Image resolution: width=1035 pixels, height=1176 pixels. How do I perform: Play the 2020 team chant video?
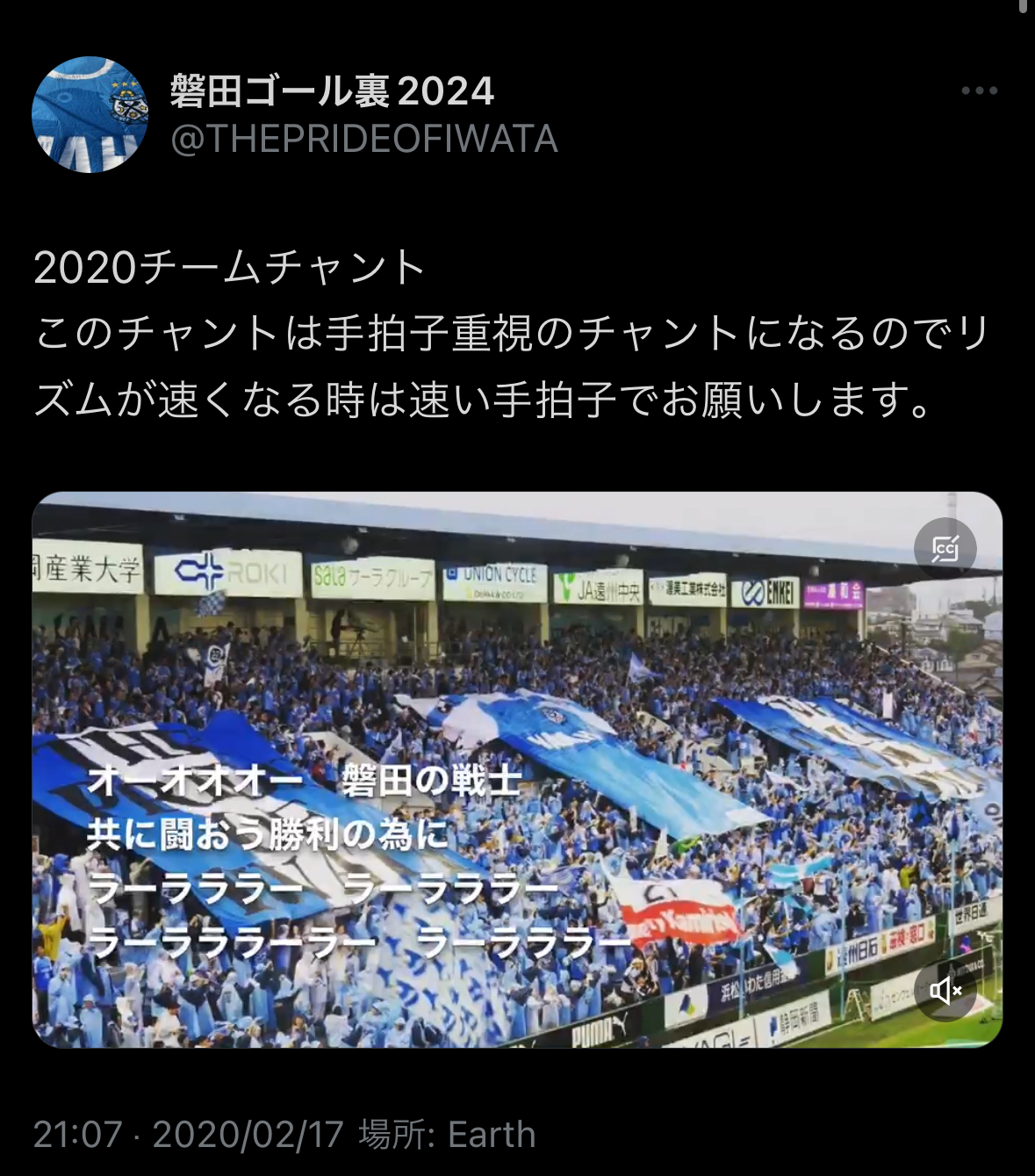click(x=517, y=768)
